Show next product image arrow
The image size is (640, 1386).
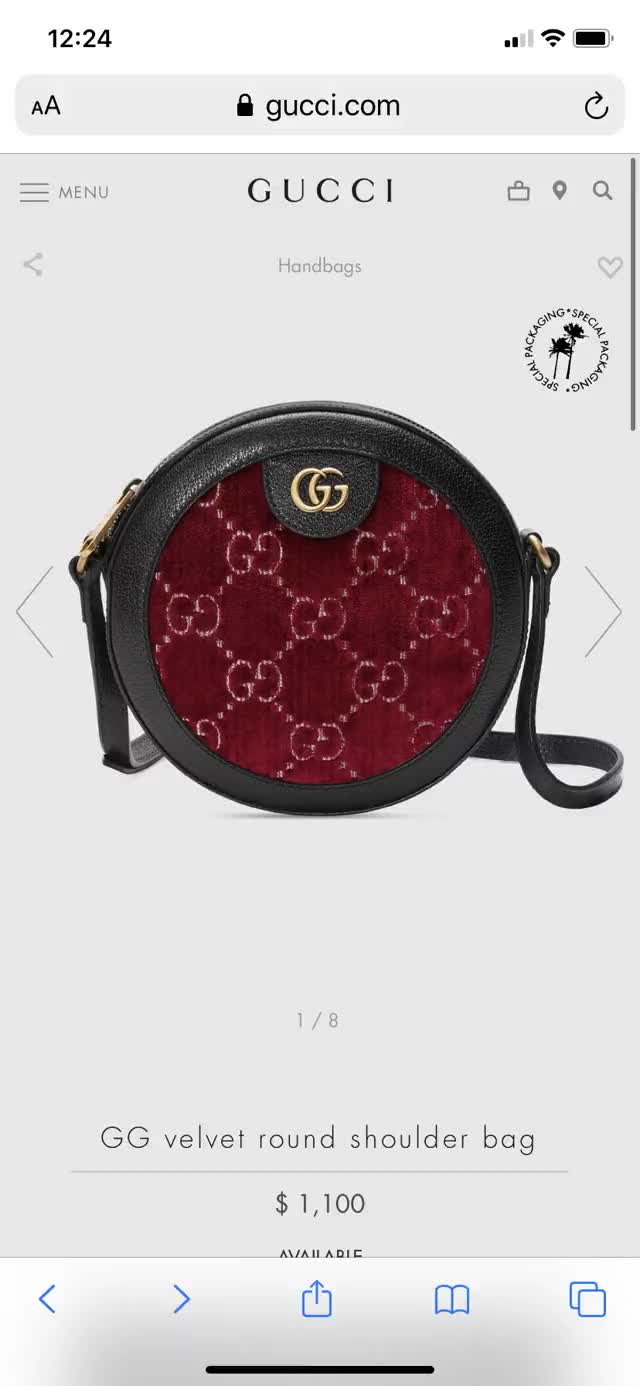point(602,612)
